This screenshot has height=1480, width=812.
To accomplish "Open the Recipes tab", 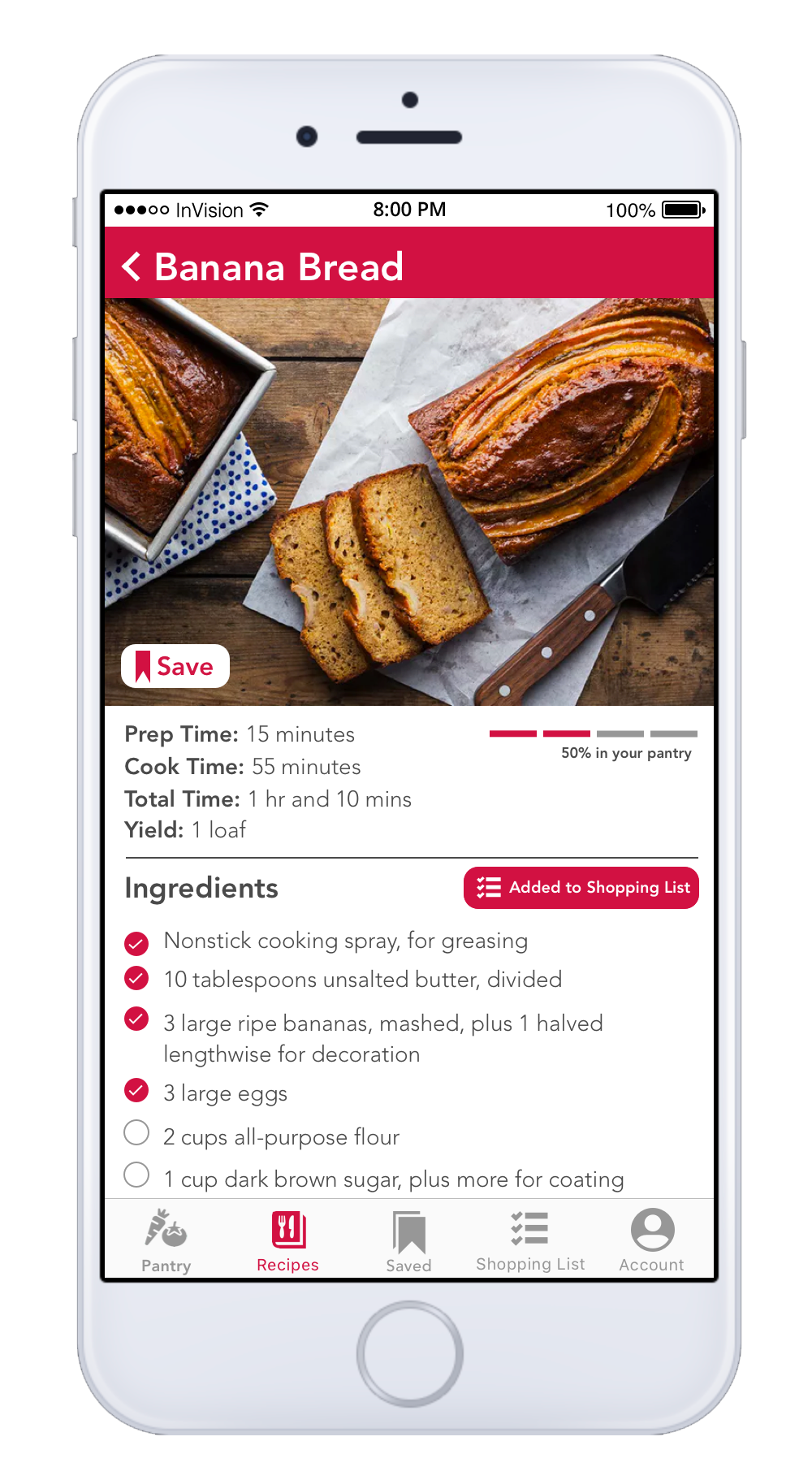I will coord(287,1240).
